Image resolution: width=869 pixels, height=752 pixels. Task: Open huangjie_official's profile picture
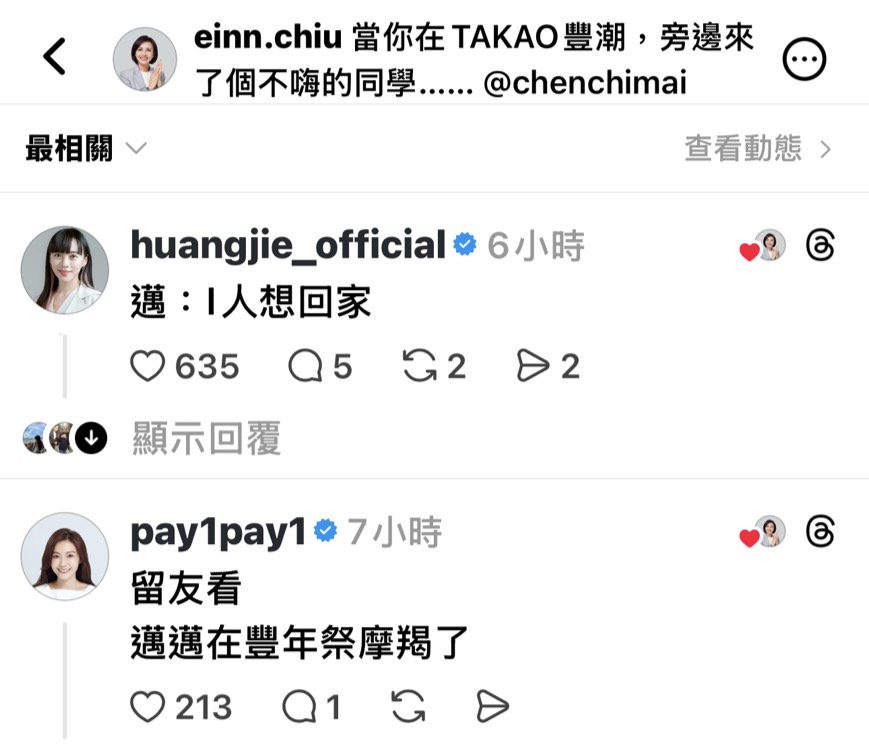(65, 270)
